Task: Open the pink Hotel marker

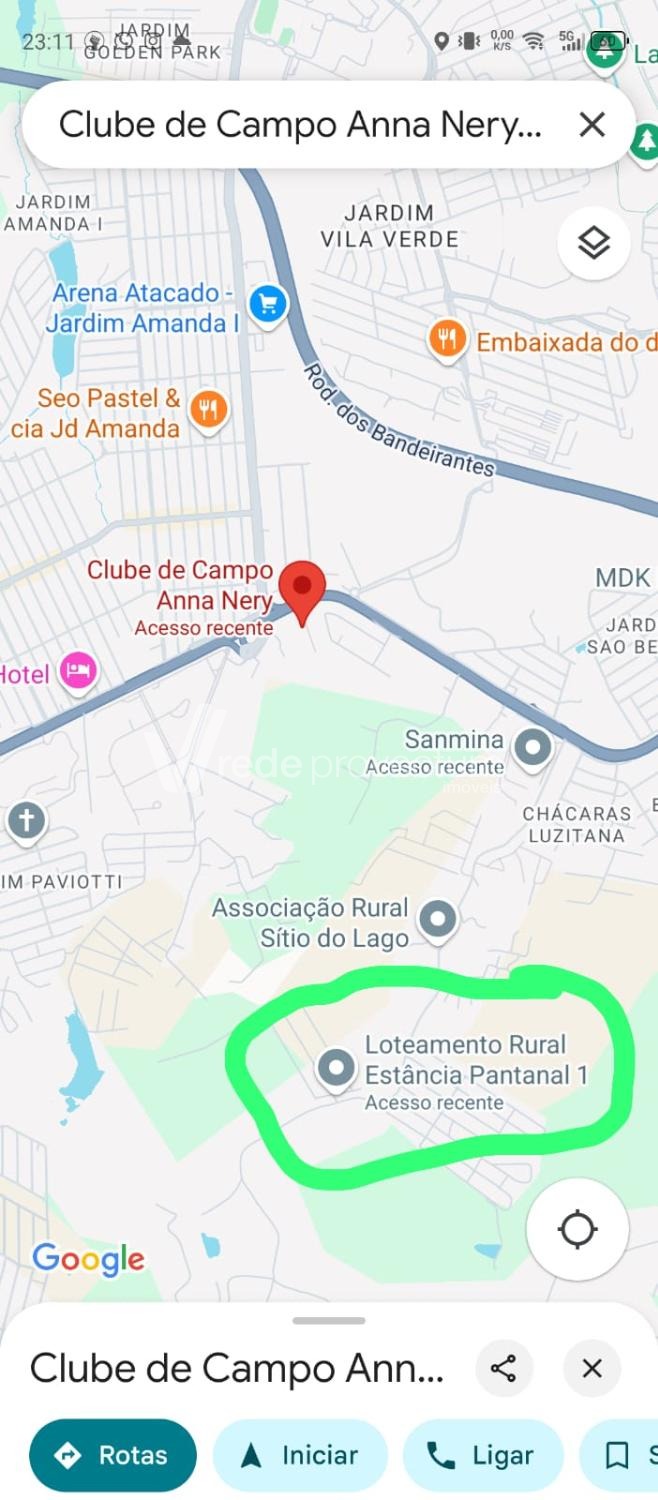Action: pyautogui.click(x=77, y=670)
